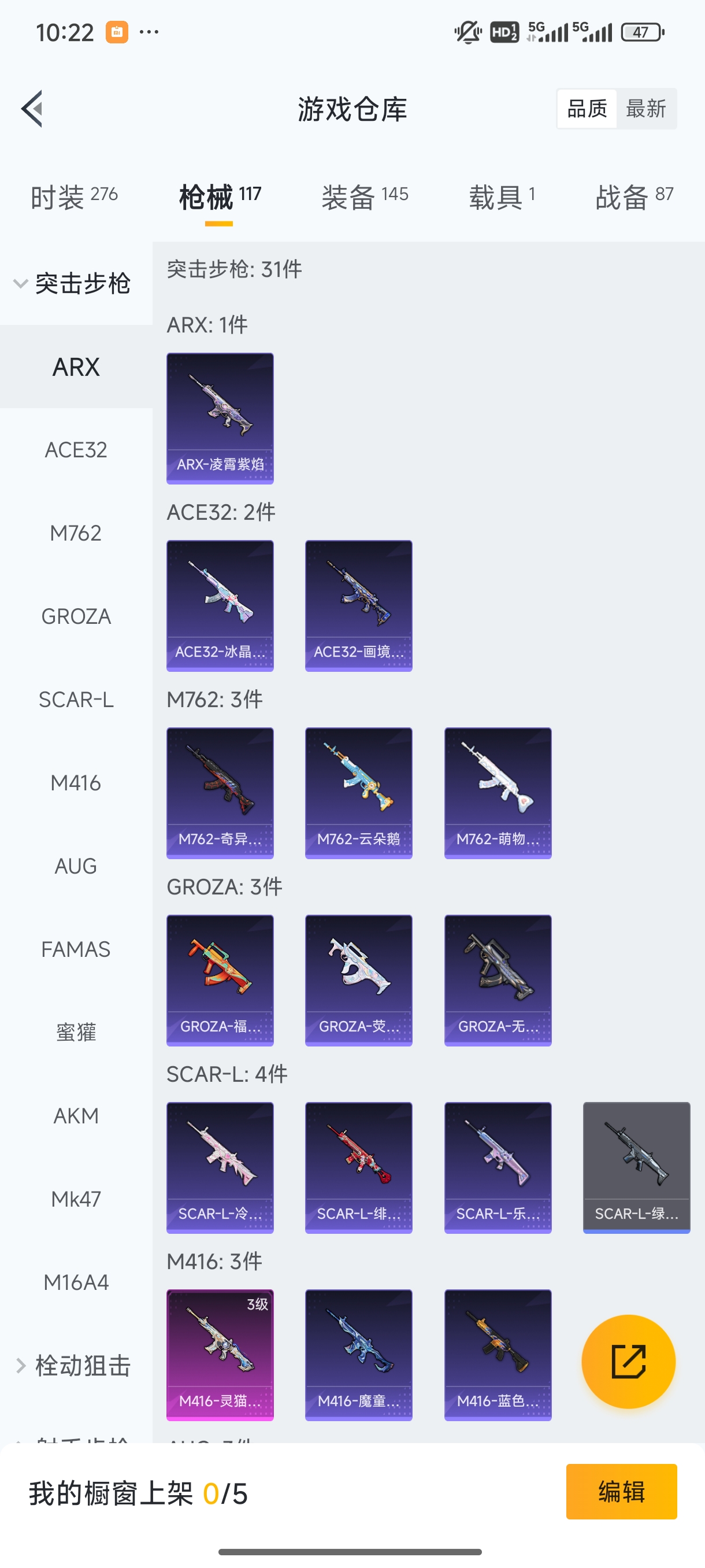View the SCAR-L-绿 skin card
Viewport: 705px width, 1568px height.
[x=636, y=1167]
